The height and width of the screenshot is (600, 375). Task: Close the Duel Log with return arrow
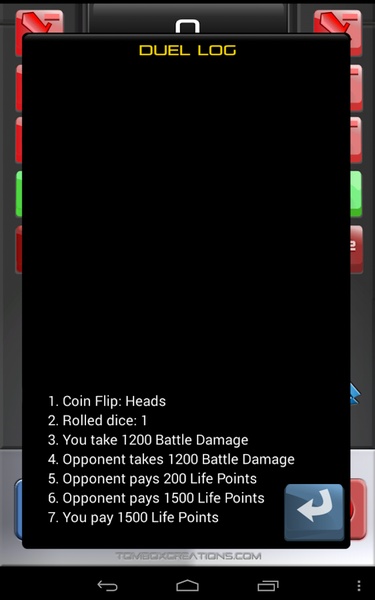(314, 512)
